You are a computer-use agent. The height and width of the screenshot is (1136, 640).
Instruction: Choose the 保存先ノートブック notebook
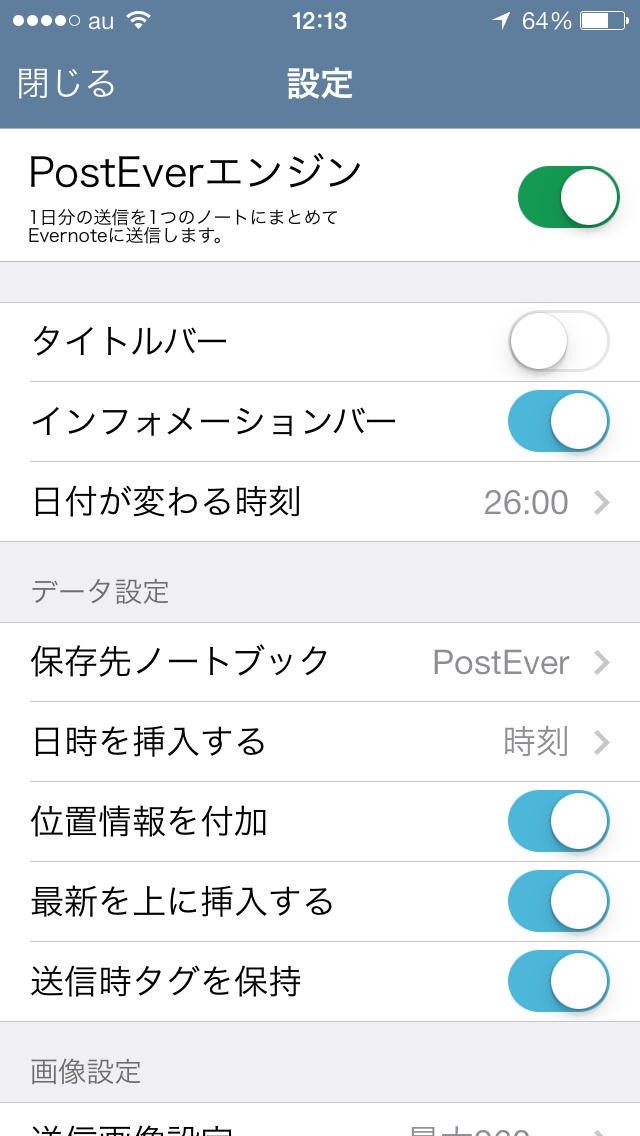320,662
